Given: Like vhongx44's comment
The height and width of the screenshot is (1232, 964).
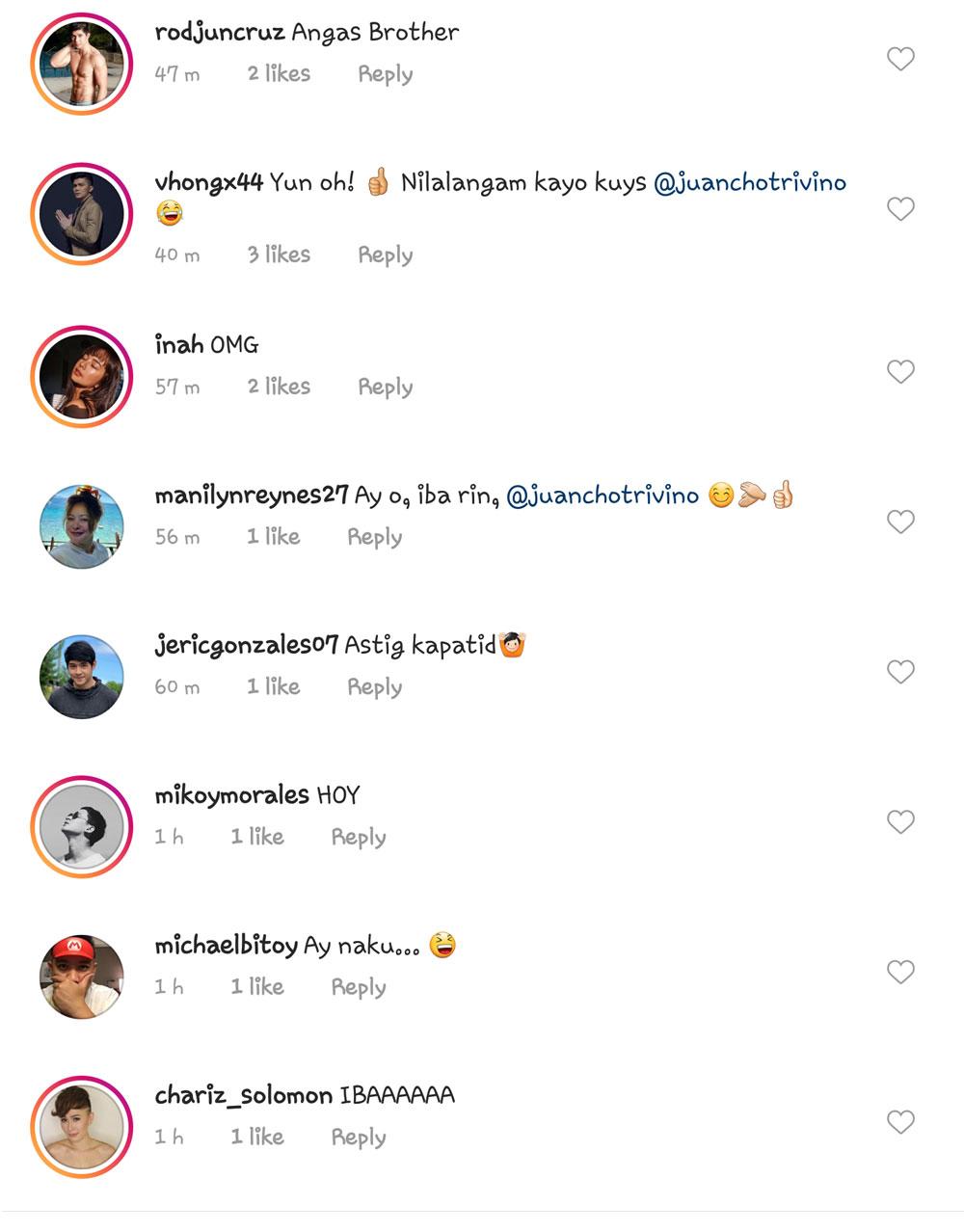Looking at the screenshot, I should click(x=900, y=209).
